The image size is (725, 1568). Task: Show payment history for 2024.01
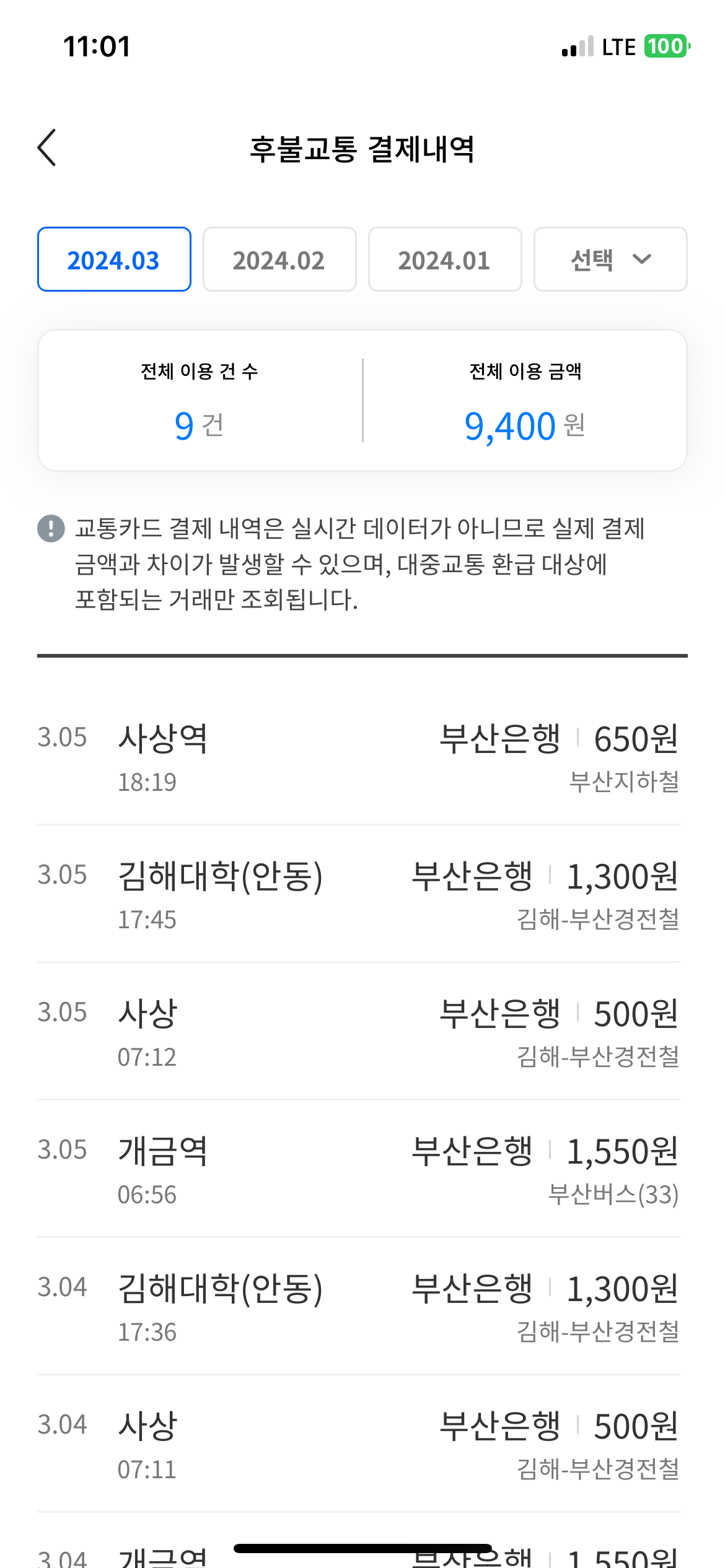tap(445, 259)
